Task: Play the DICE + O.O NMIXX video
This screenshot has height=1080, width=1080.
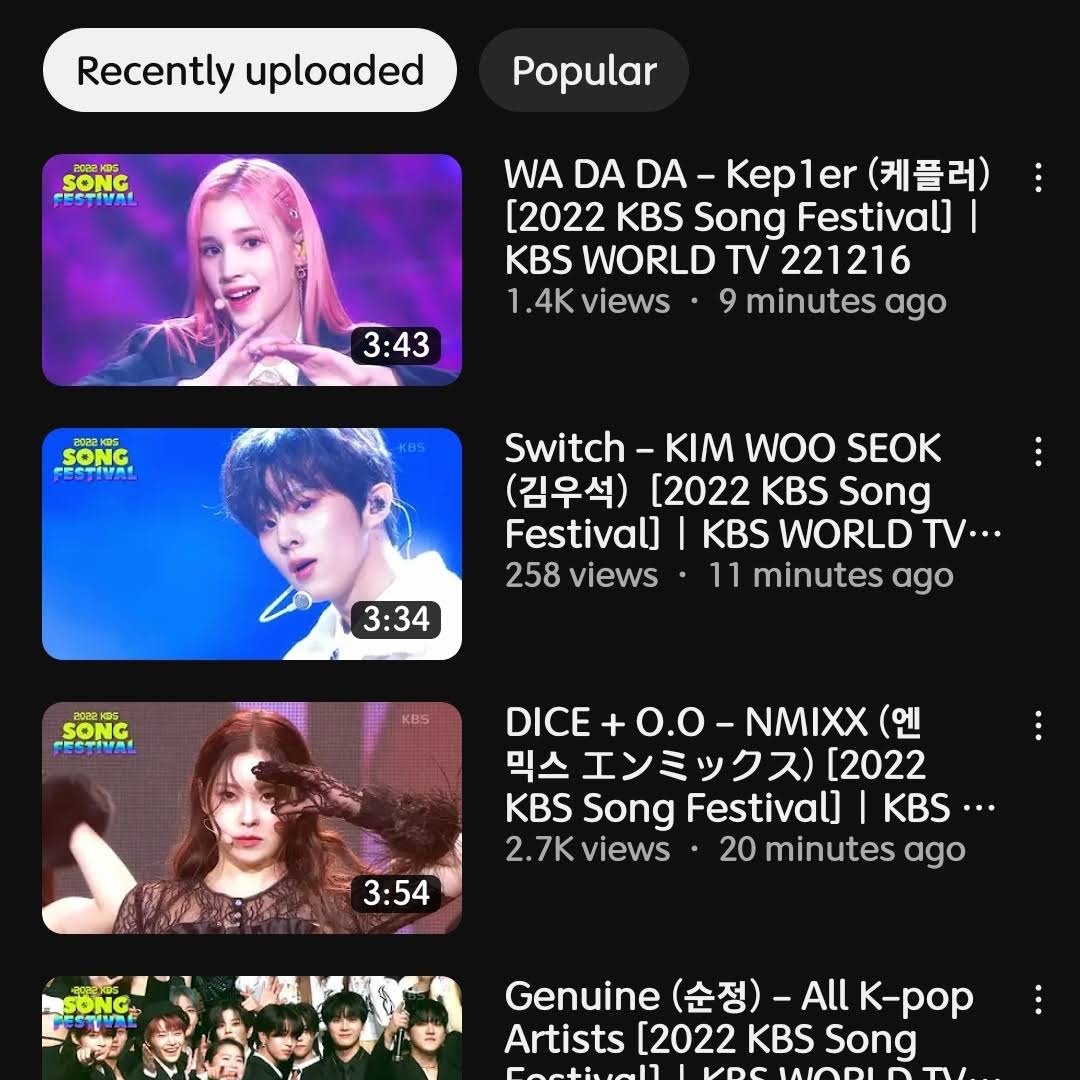Action: pyautogui.click(x=252, y=818)
